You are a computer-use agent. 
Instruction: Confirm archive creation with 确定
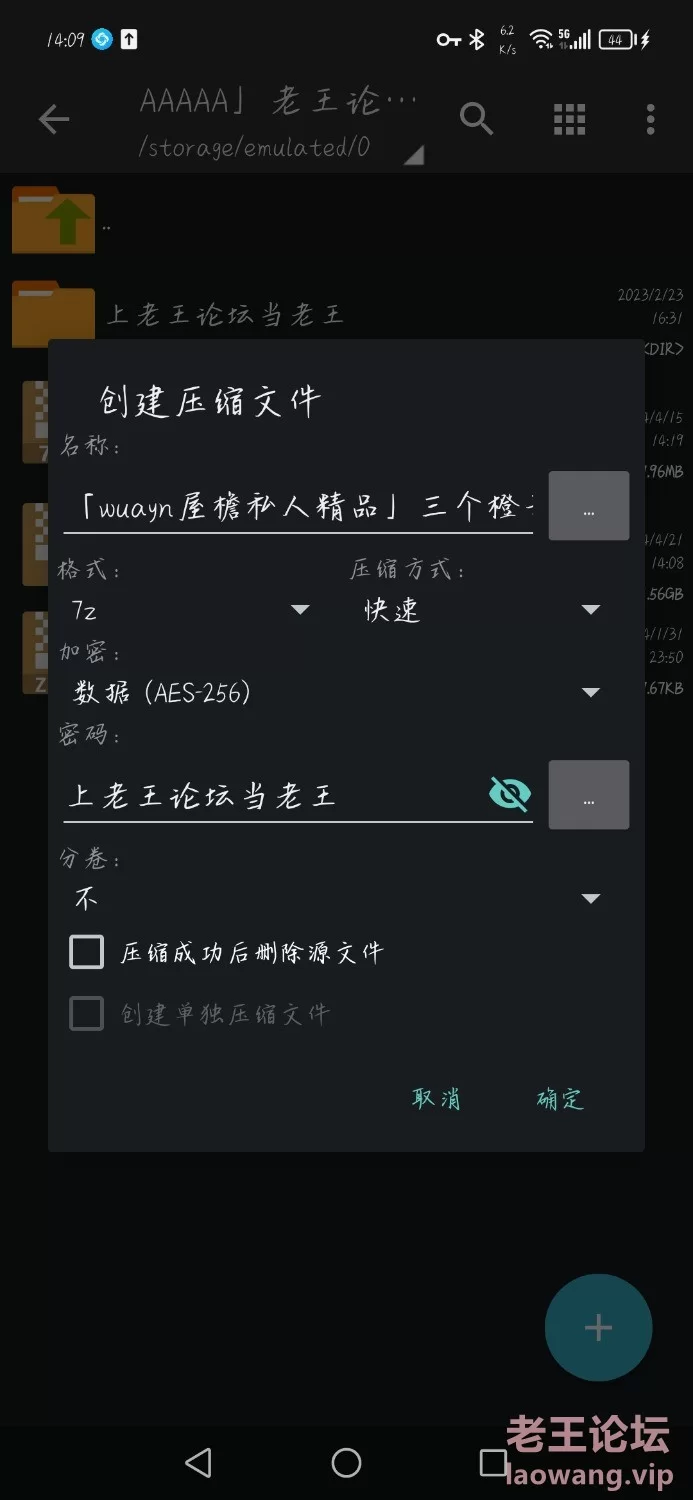pyautogui.click(x=560, y=1098)
